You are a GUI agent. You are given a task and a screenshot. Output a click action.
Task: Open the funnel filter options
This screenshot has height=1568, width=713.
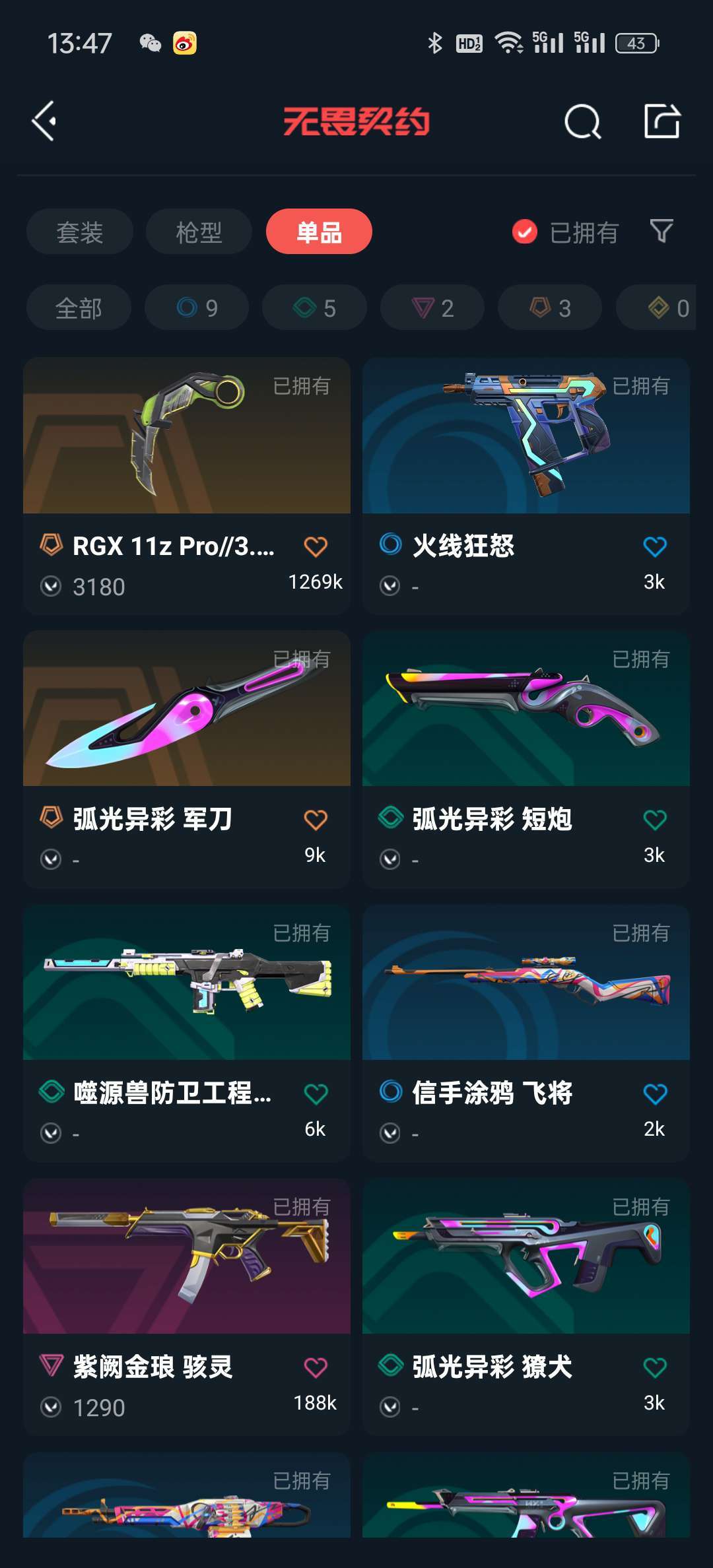[x=662, y=231]
